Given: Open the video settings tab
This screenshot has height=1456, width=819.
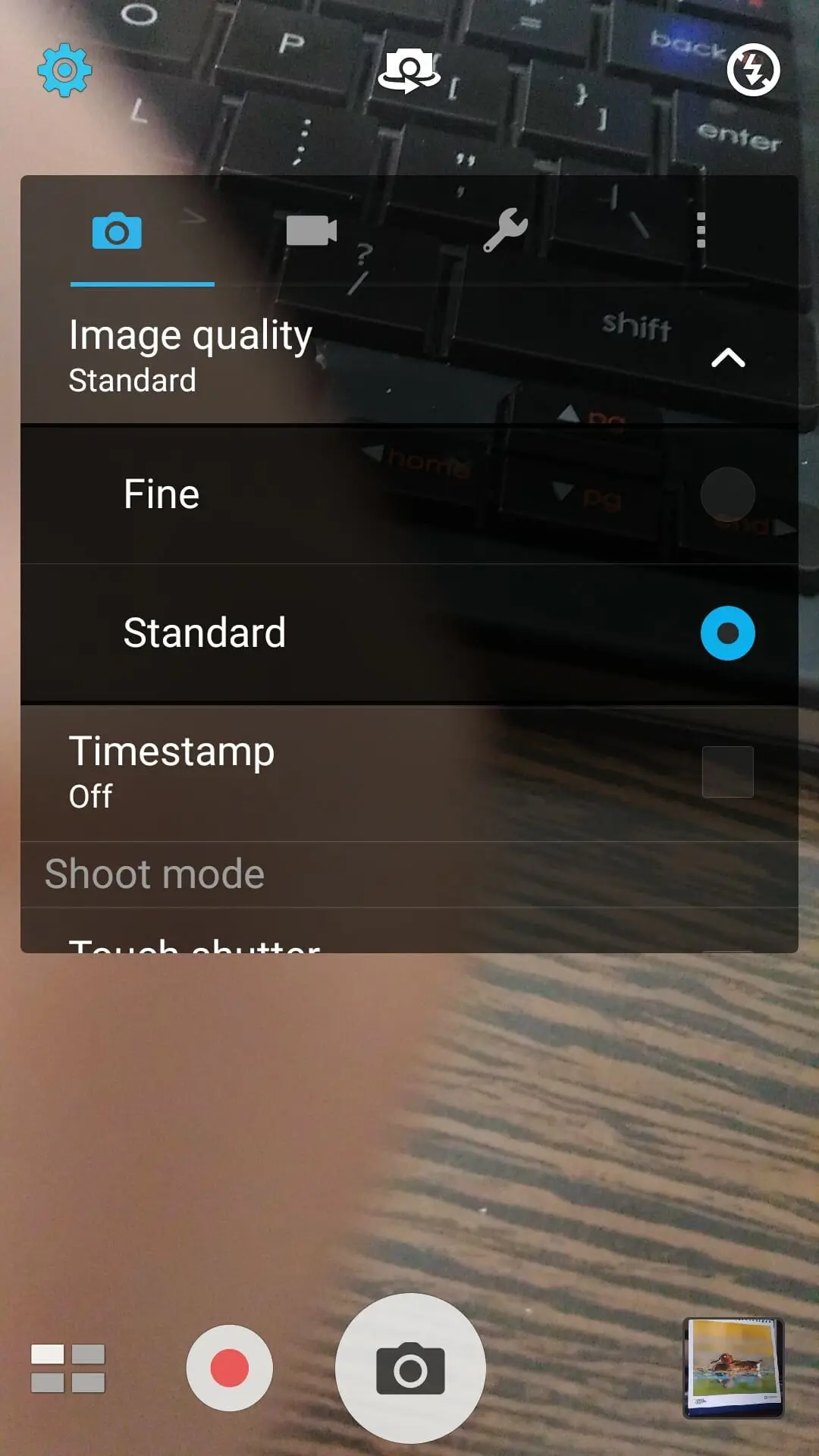Looking at the screenshot, I should click(x=312, y=231).
